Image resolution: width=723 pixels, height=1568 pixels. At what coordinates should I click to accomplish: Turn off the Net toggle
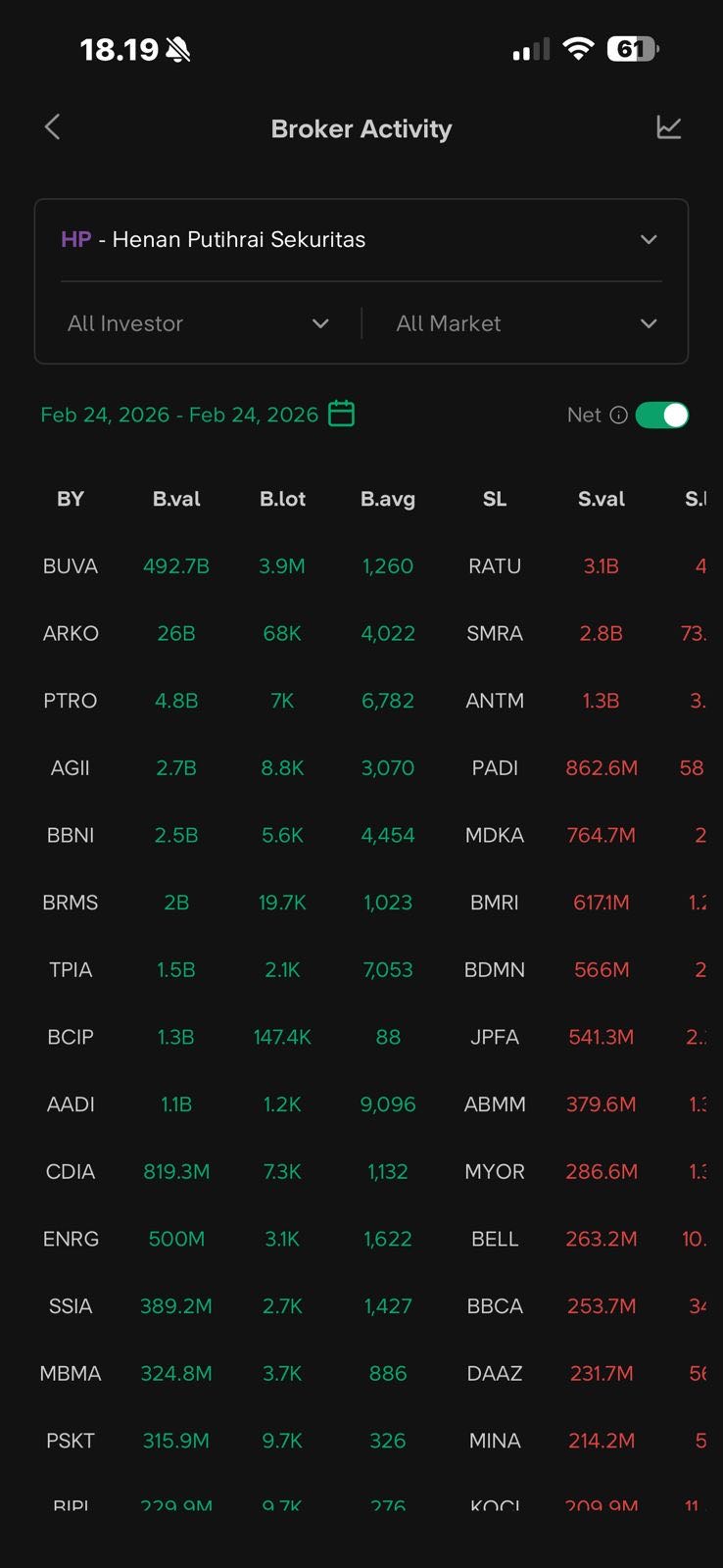pos(662,415)
